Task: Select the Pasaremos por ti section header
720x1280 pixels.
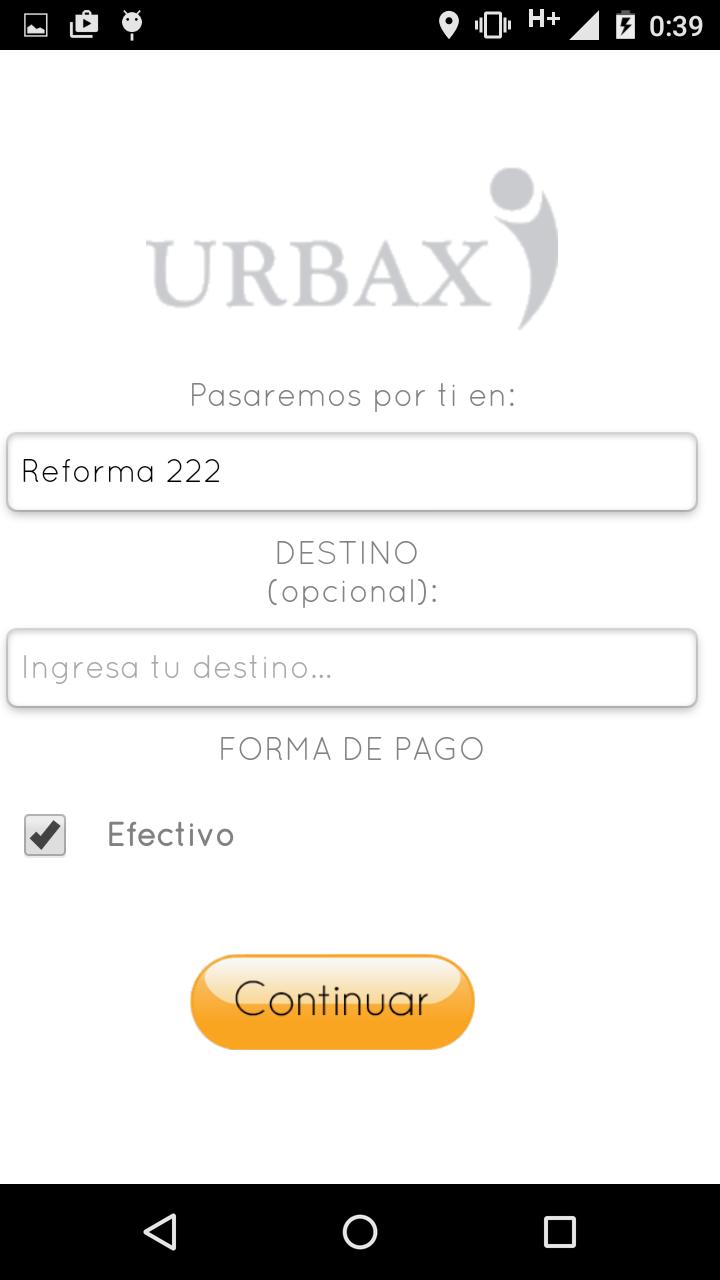Action: pos(352,394)
